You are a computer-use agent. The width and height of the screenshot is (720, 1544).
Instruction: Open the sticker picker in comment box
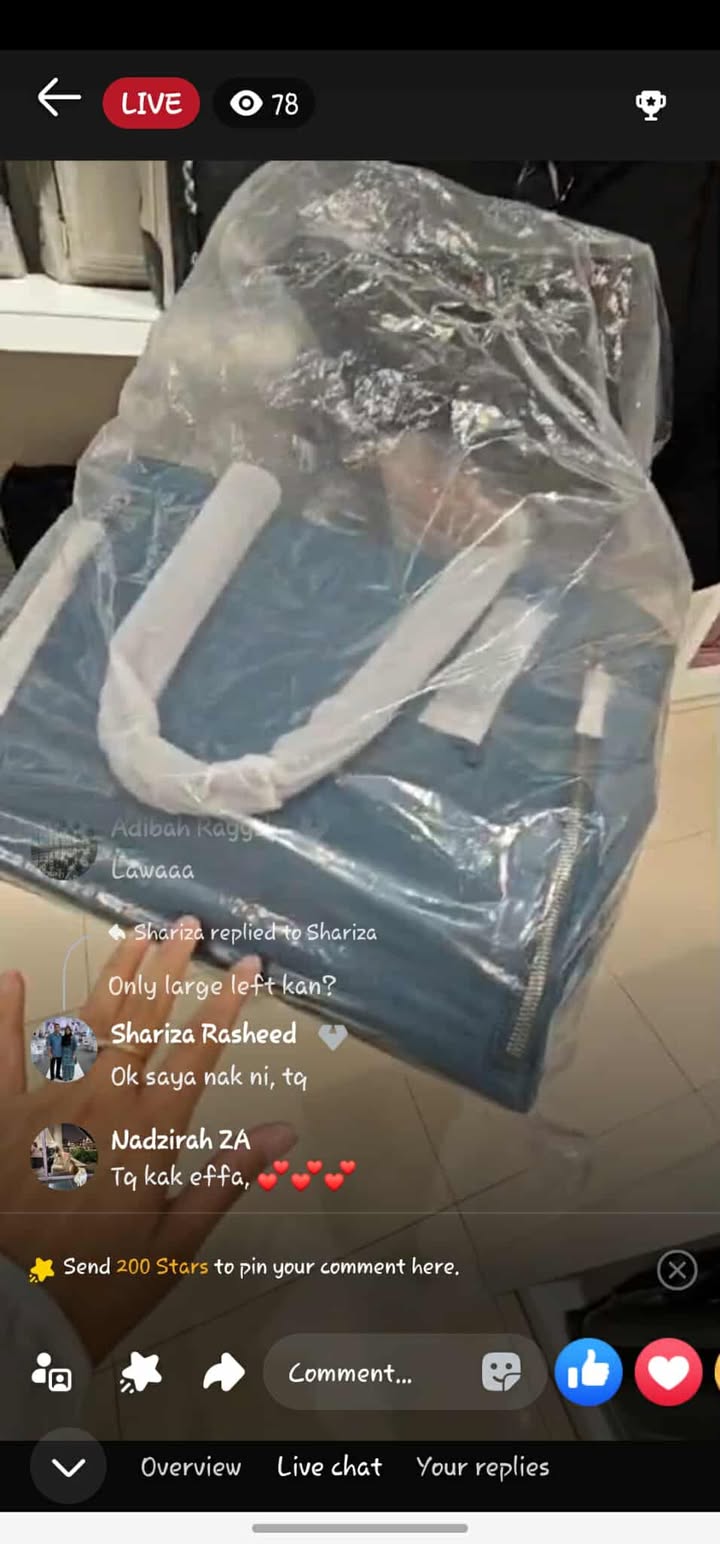click(501, 1373)
